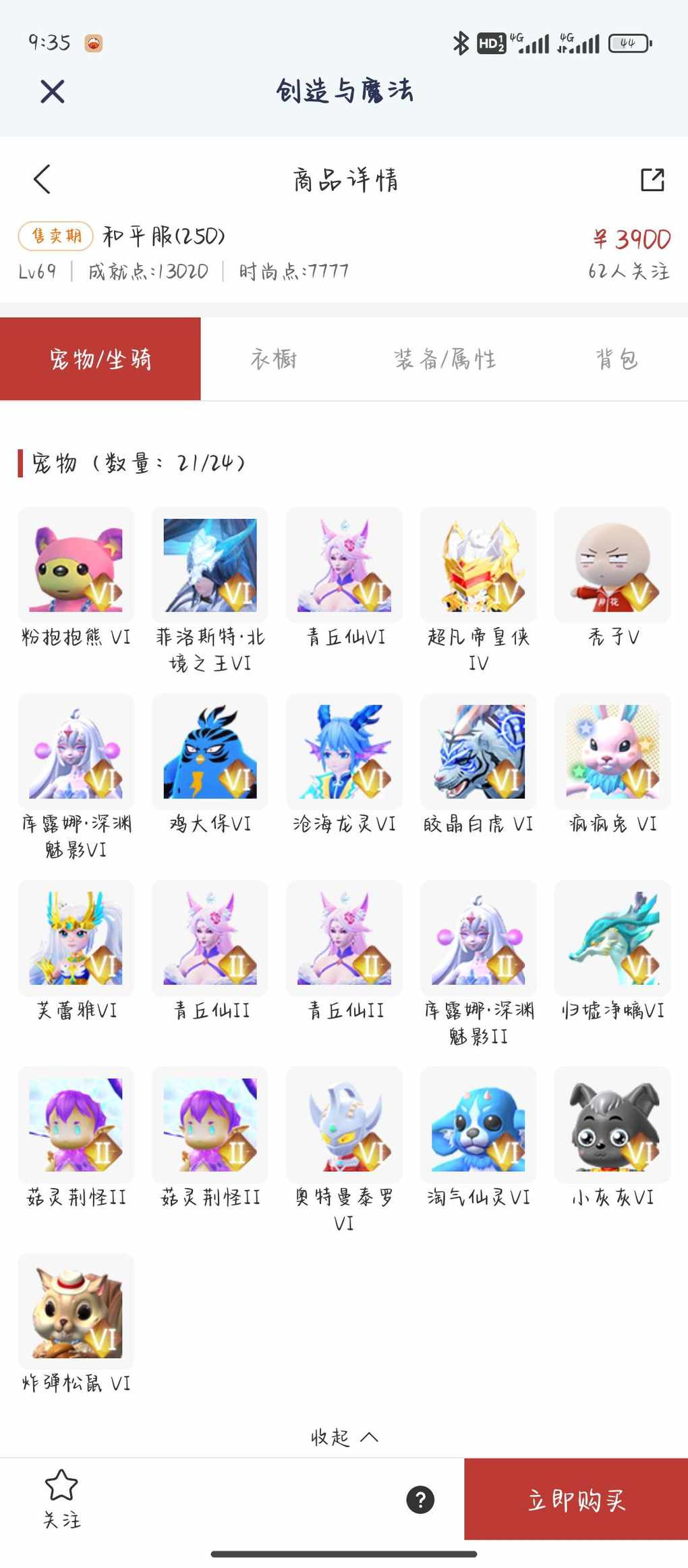688x1568 pixels.
Task: View the 粉抱抱熊 VI pet
Action: click(76, 565)
